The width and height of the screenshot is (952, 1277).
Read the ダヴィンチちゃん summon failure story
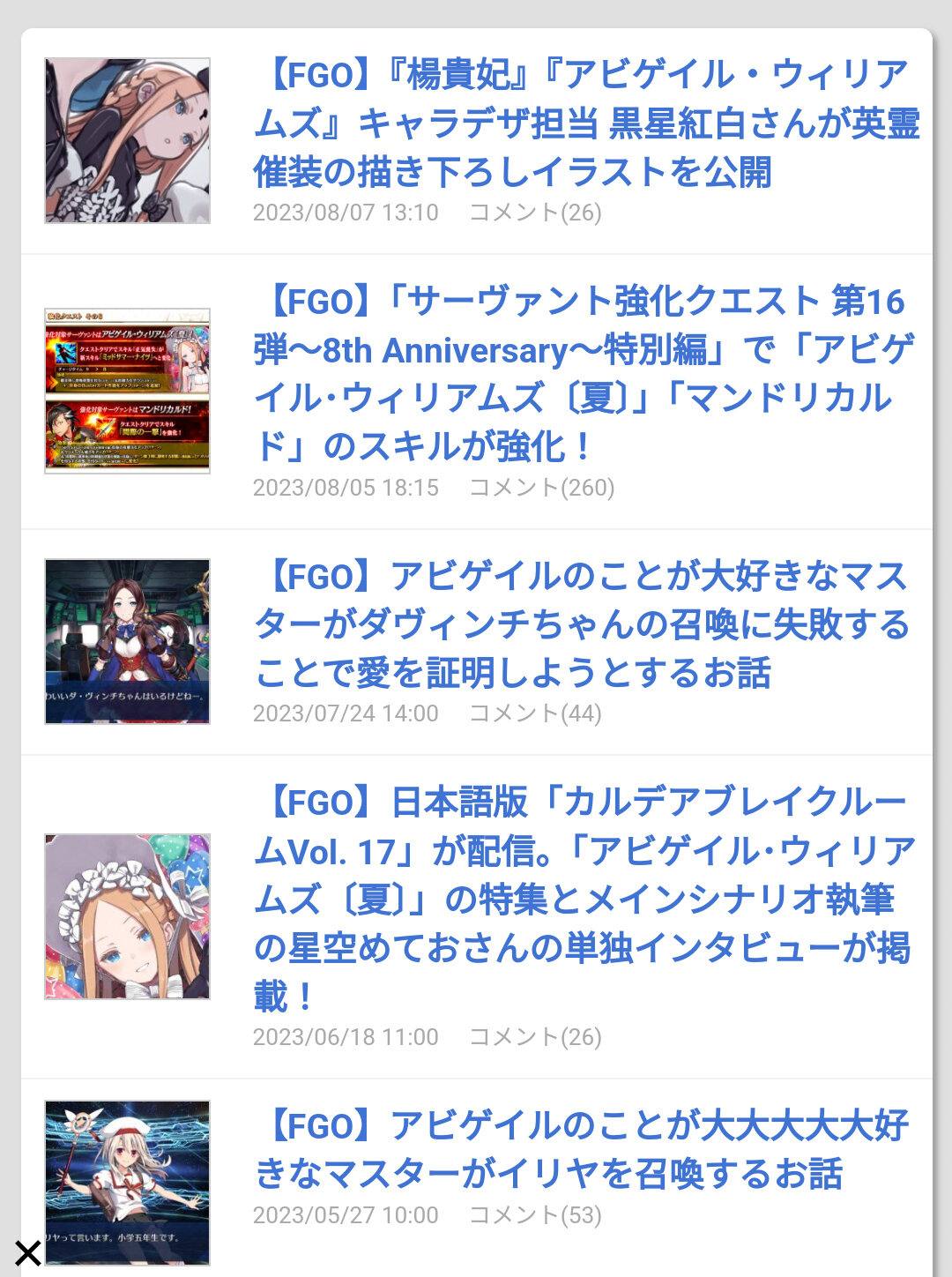point(582,624)
